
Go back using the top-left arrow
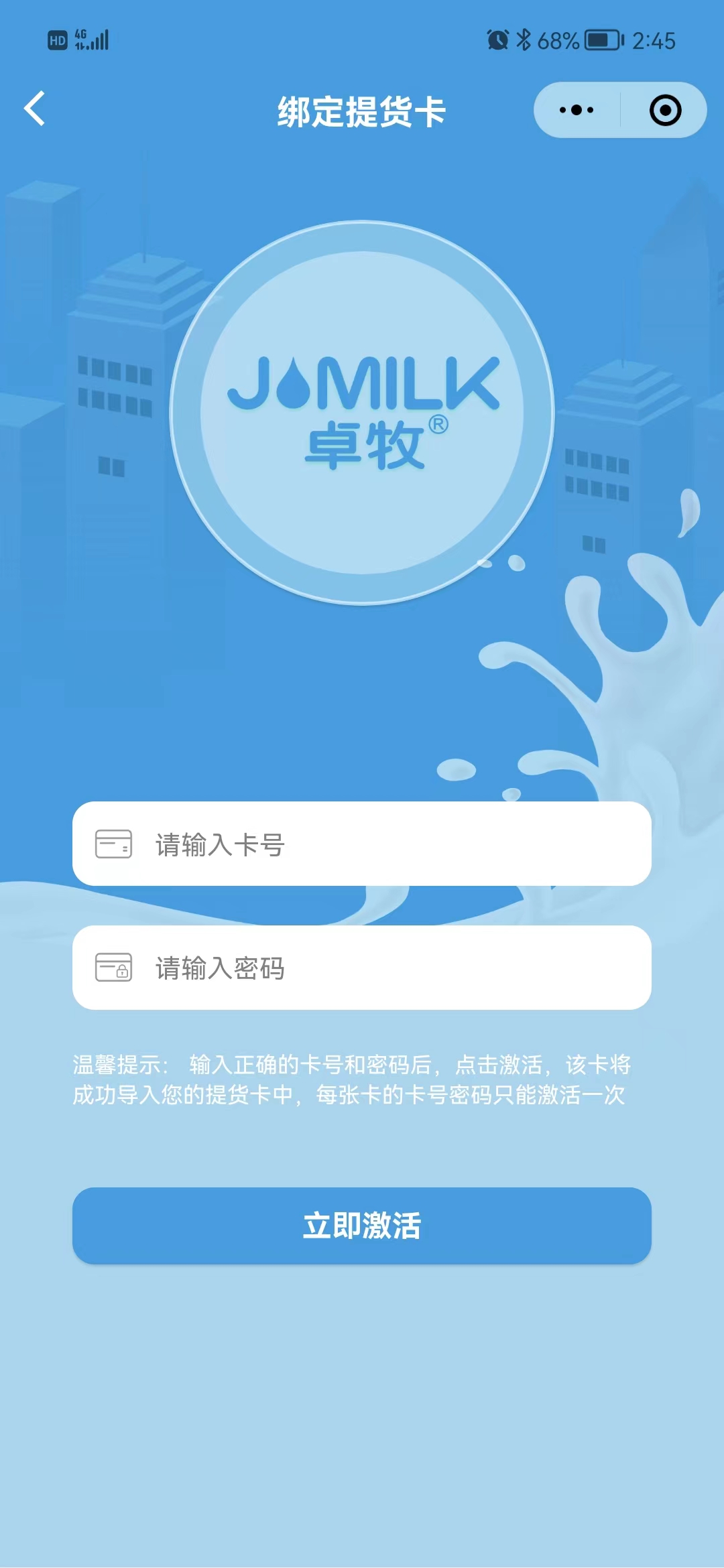point(35,109)
